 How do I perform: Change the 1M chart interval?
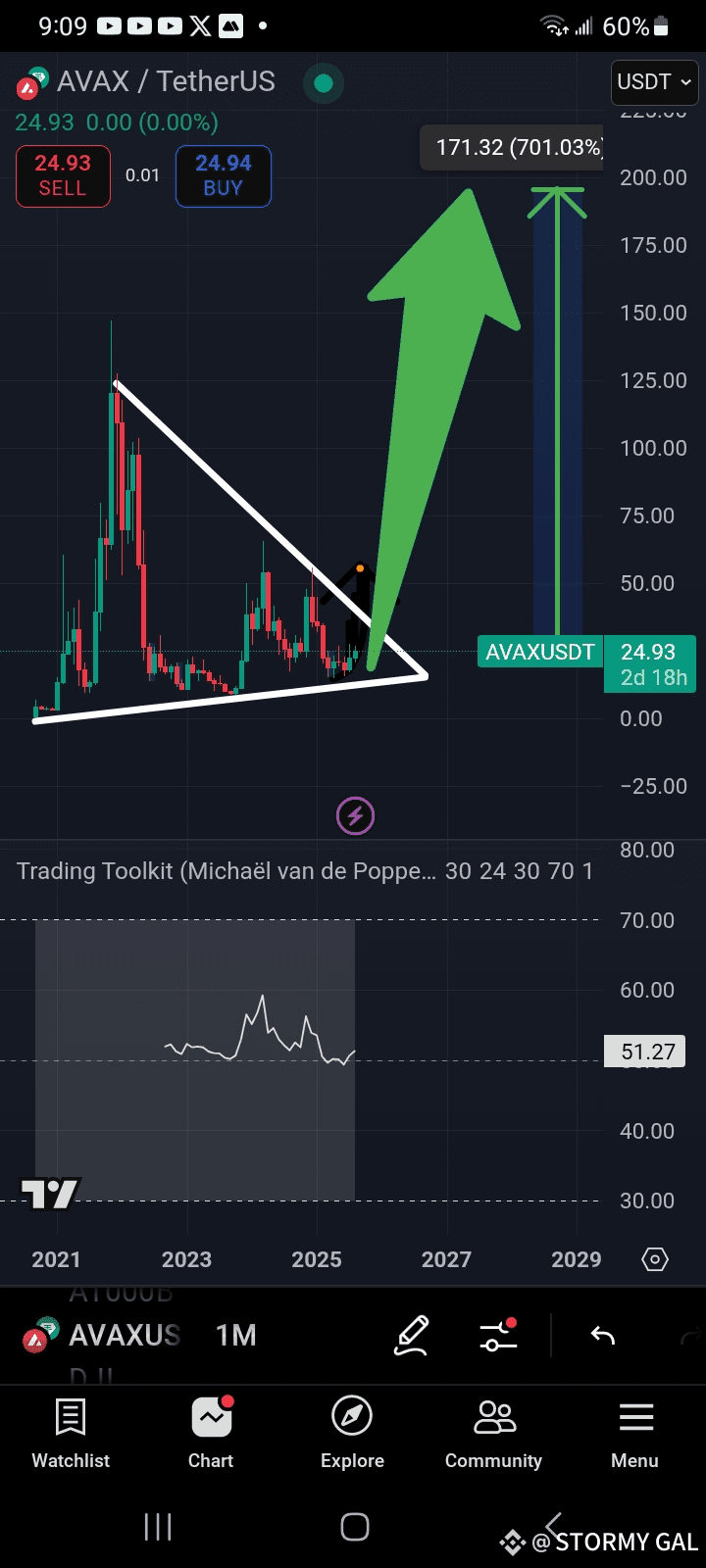[x=235, y=1335]
